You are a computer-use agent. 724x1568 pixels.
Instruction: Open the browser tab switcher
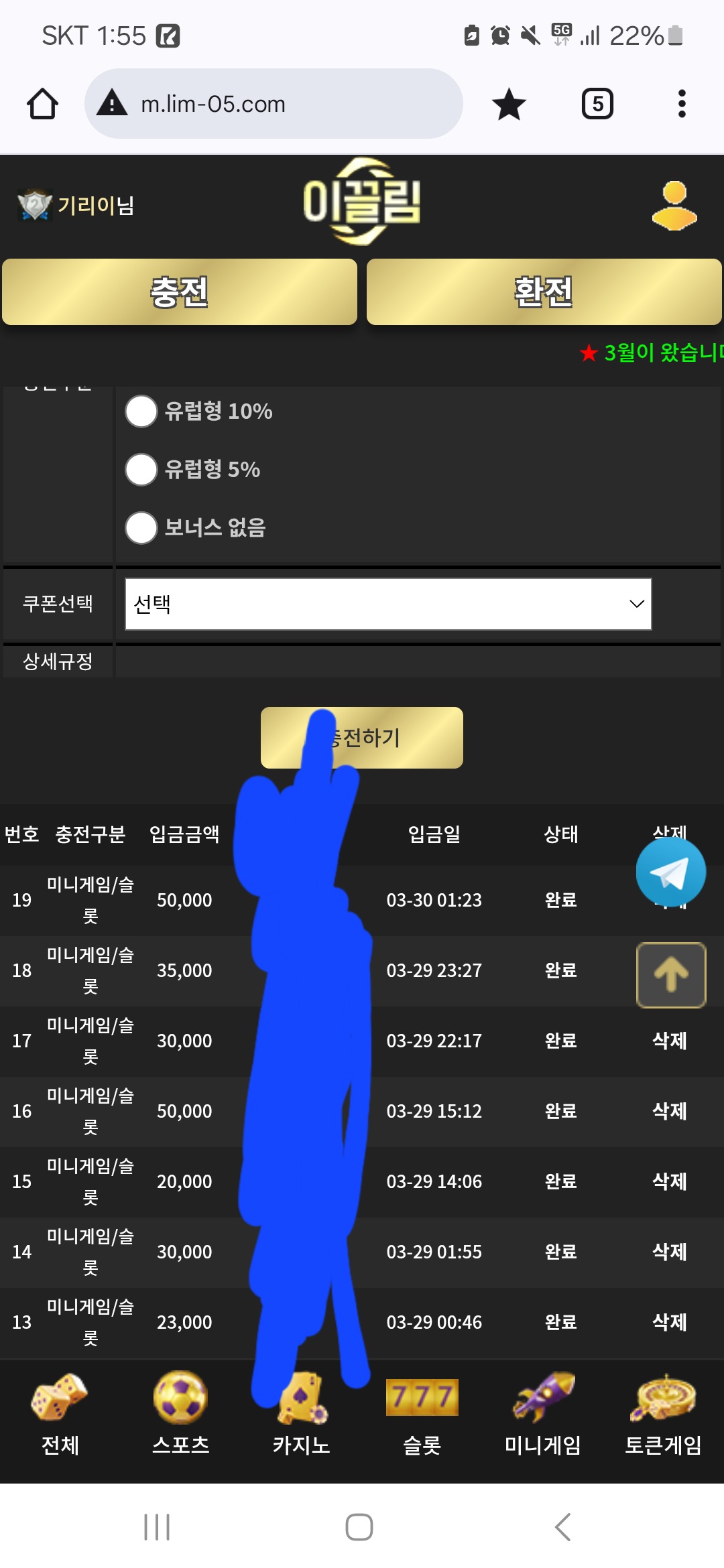597,104
